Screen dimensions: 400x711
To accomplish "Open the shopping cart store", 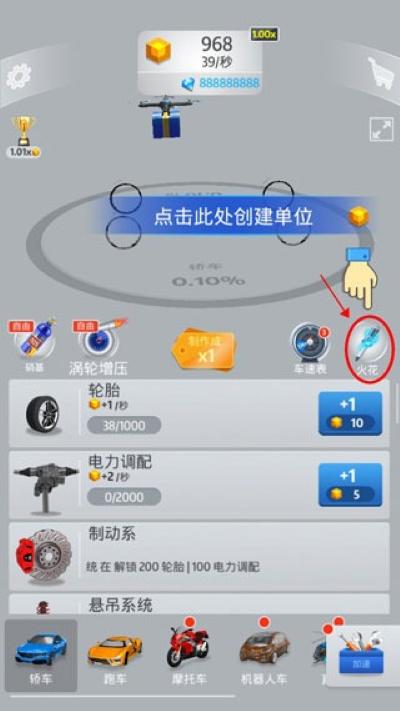I will click(x=380, y=73).
